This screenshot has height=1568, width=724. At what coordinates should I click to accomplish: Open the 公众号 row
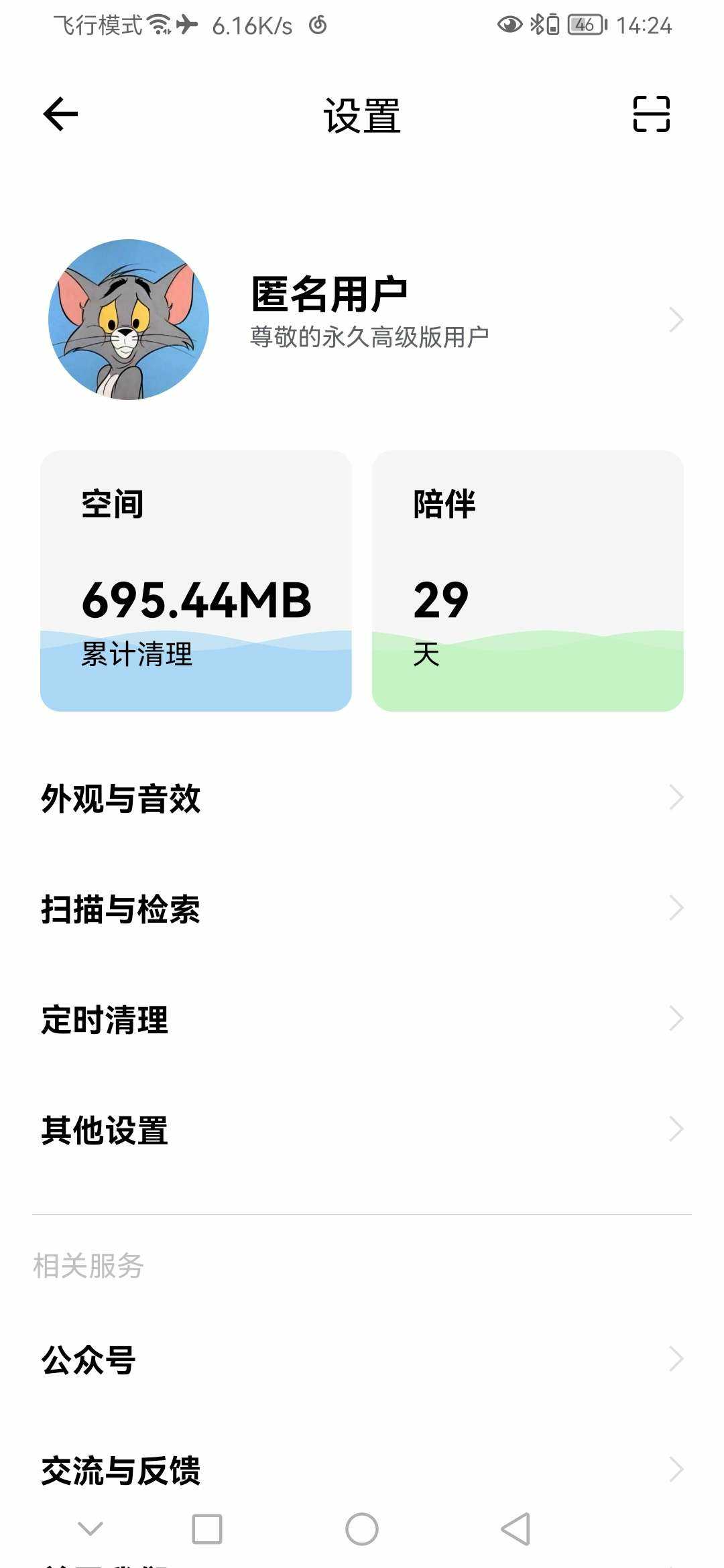tap(362, 1360)
